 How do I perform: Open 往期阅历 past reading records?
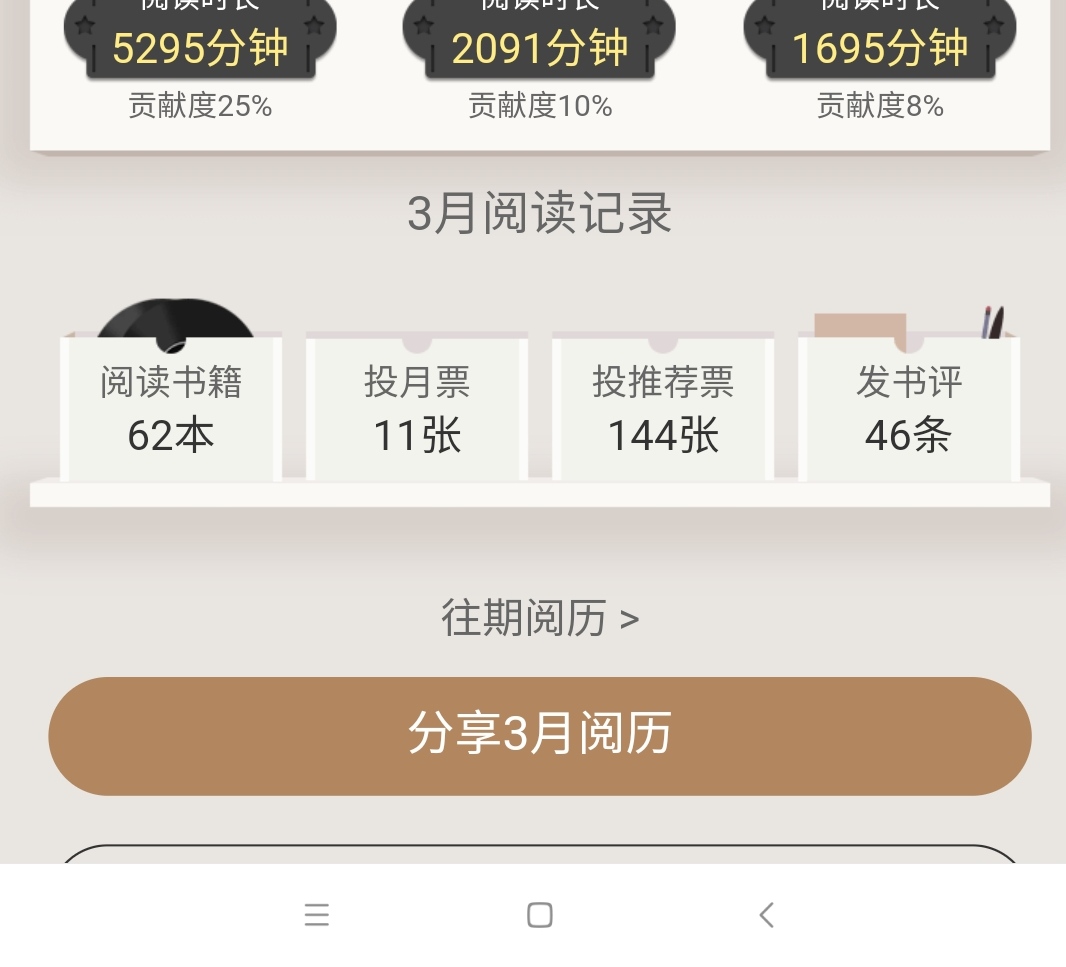tap(539, 618)
